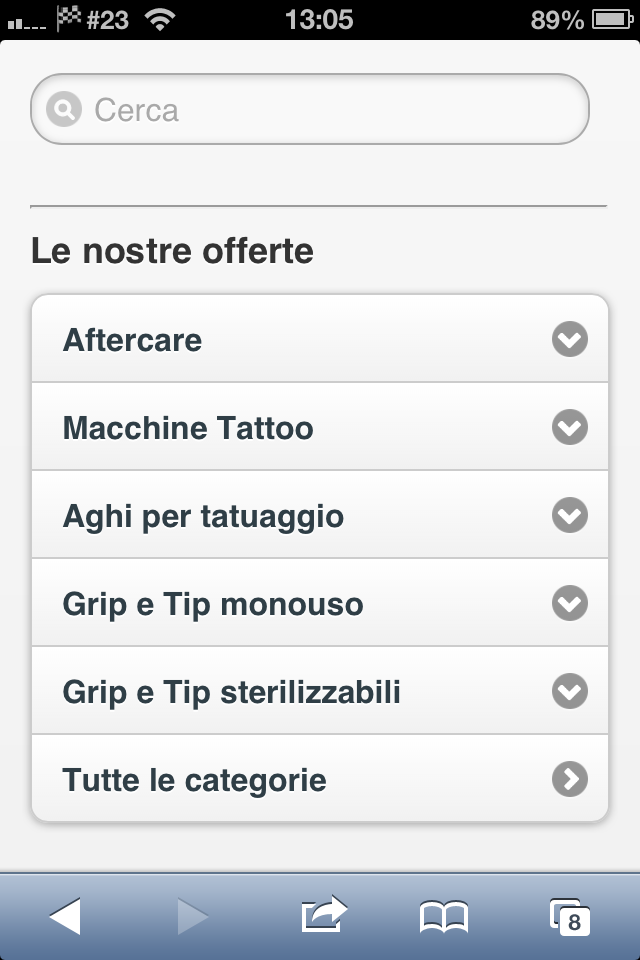This screenshot has width=640, height=960.
Task: Open Tutte le categorie
Action: click(x=320, y=780)
